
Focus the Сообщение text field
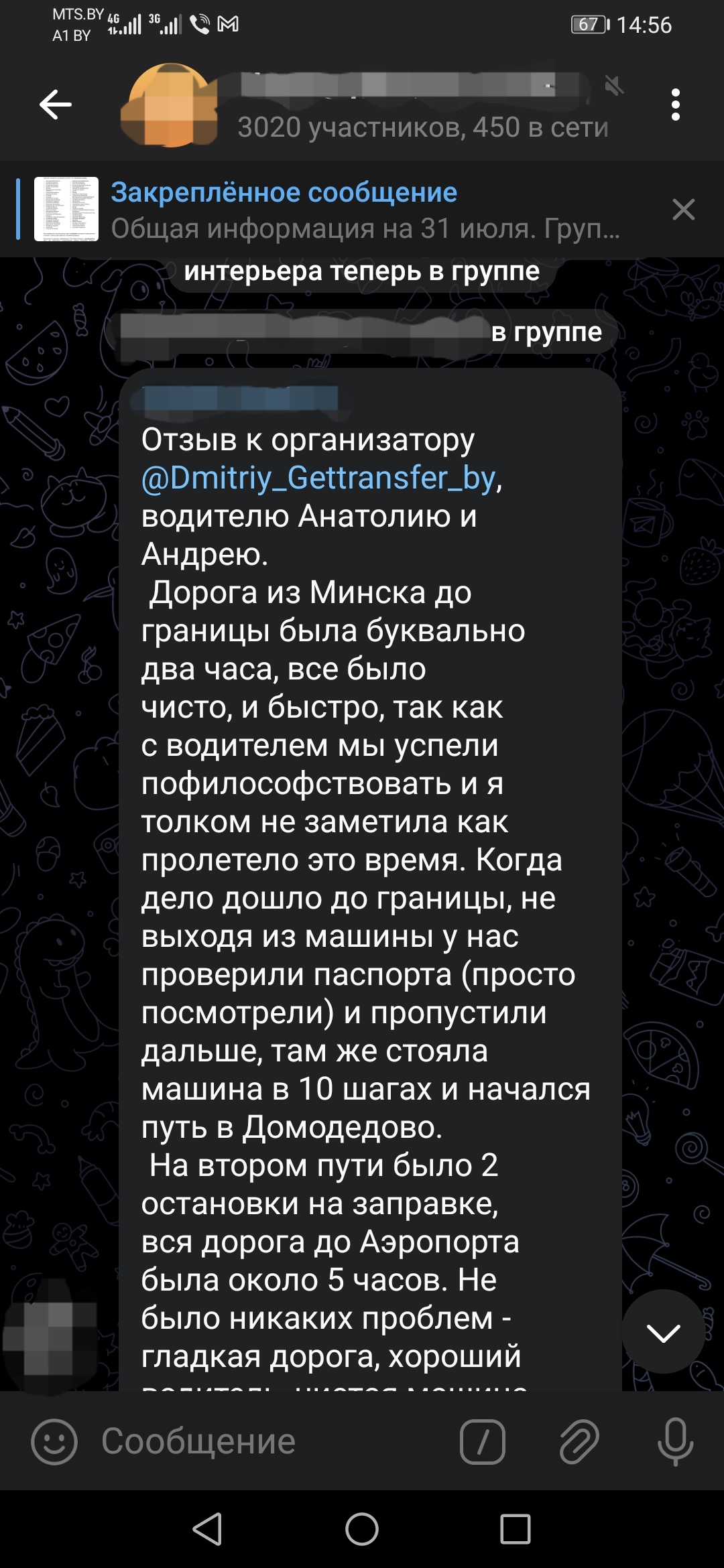point(268,1442)
